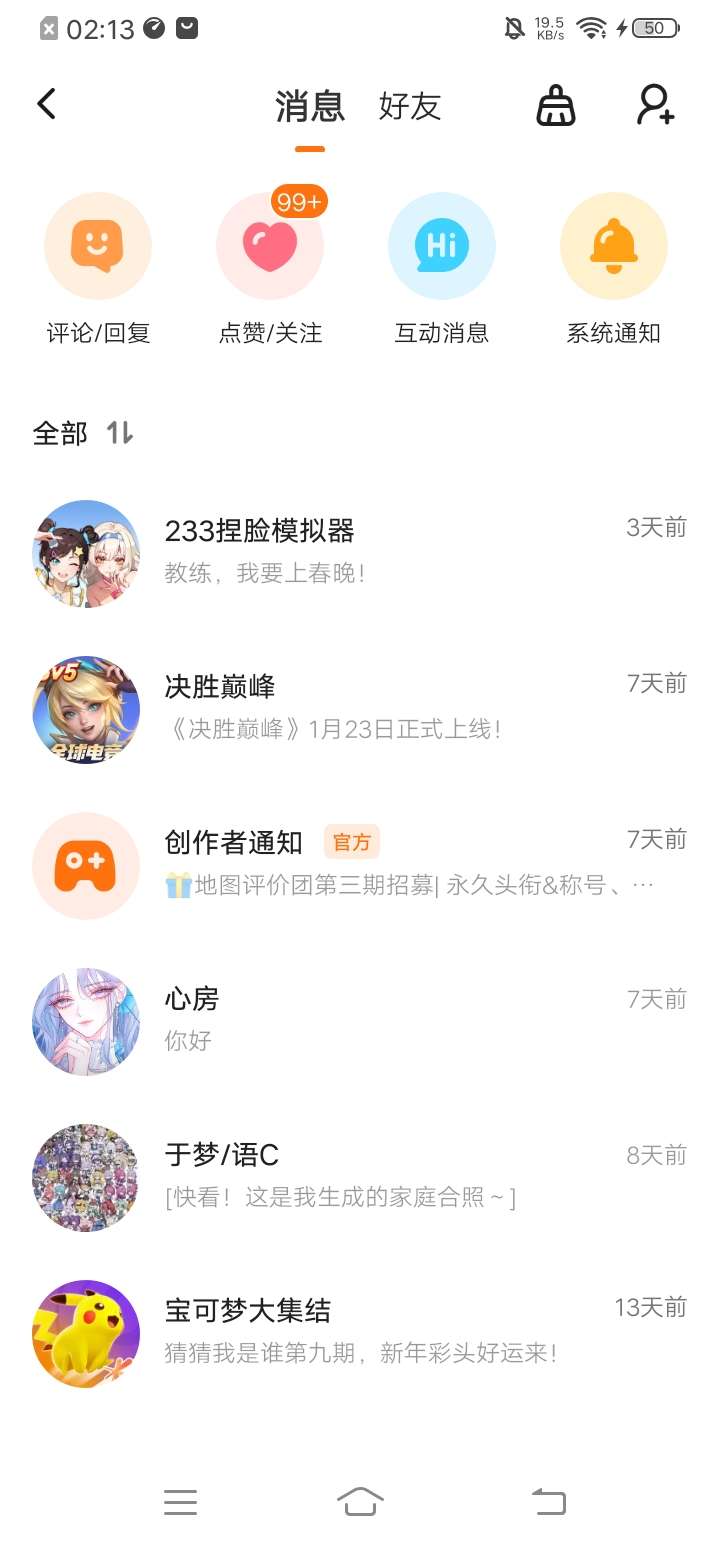Select the 消息 tab

(x=310, y=106)
